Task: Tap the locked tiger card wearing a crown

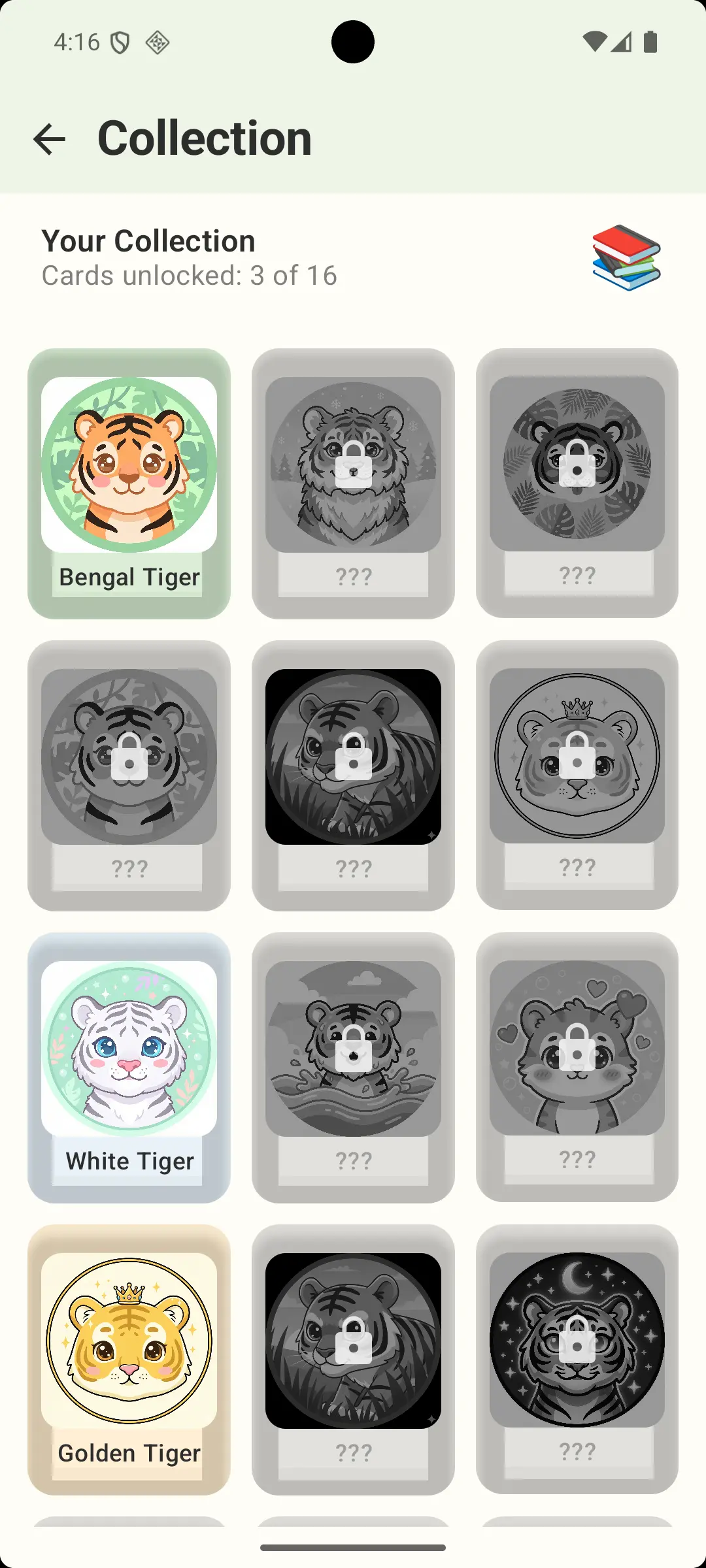Action: pos(577,775)
